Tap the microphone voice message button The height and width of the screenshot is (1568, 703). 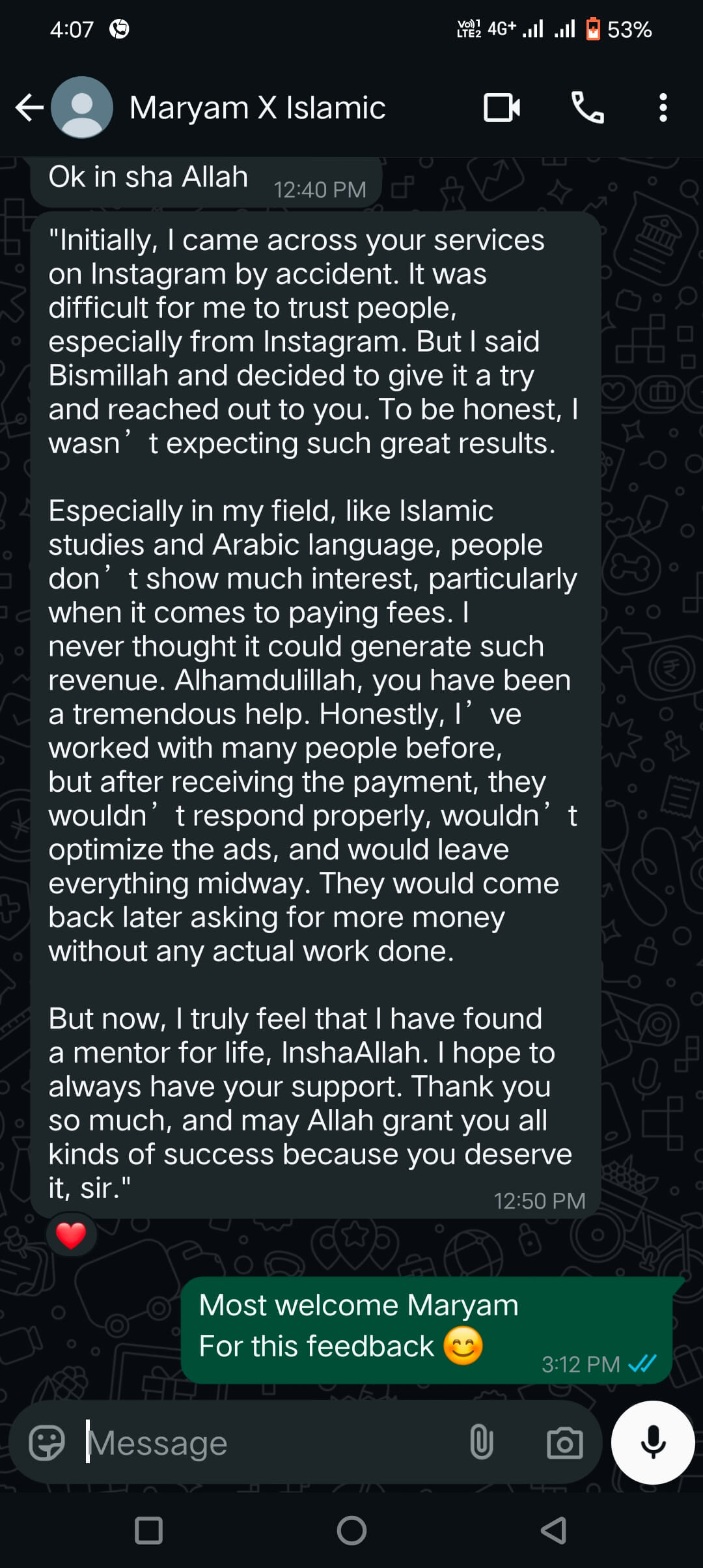(x=653, y=1443)
